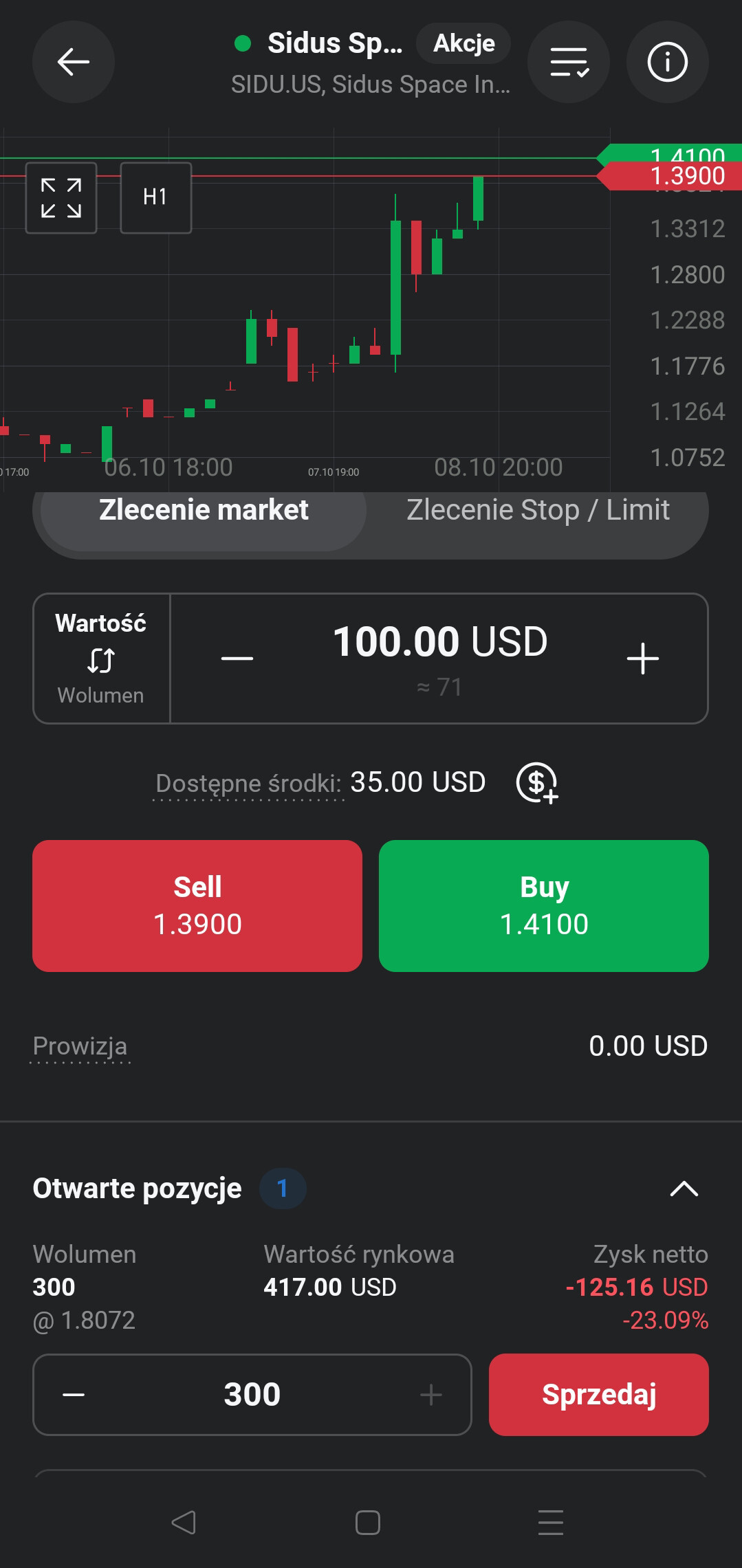Image resolution: width=742 pixels, height=1568 pixels.
Task: Expand chart to fullscreen
Action: 61,198
